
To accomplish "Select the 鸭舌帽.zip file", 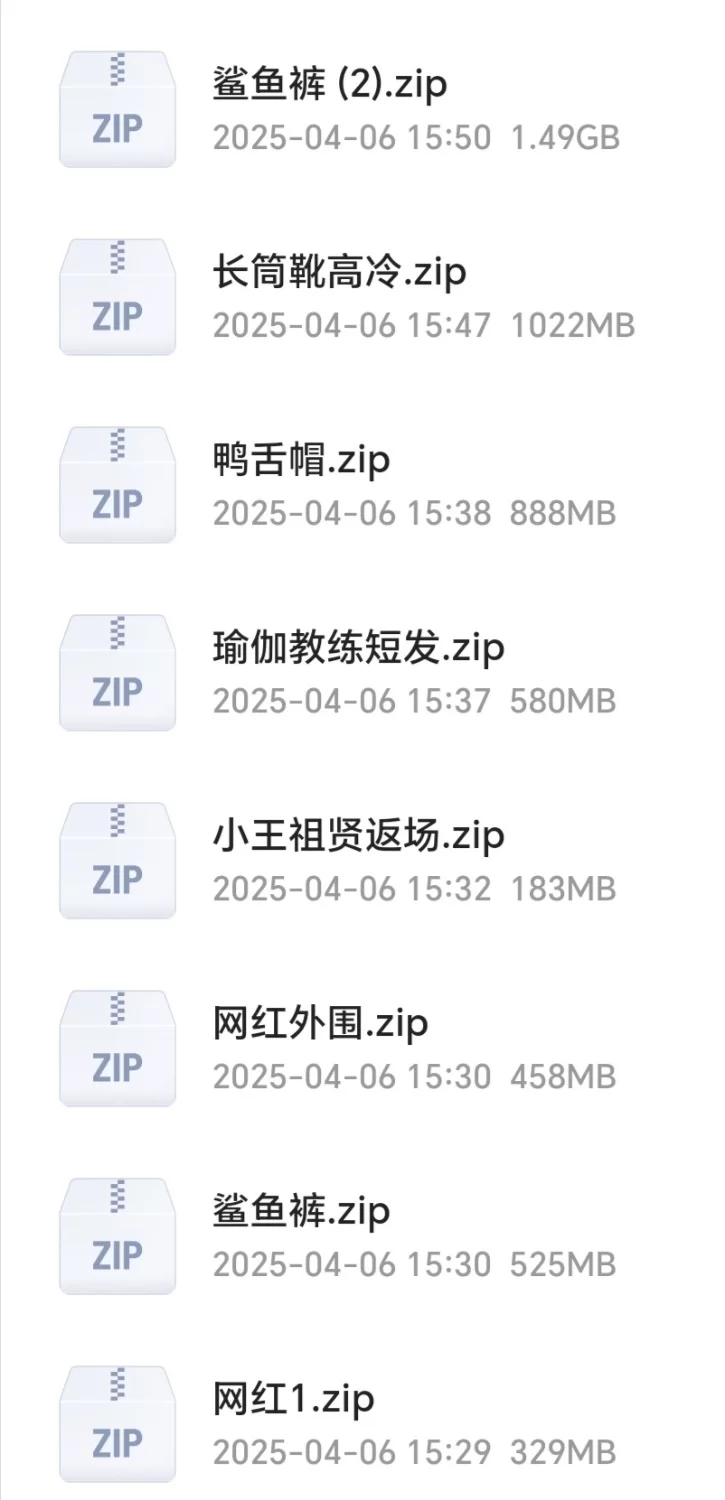I will click(301, 460).
